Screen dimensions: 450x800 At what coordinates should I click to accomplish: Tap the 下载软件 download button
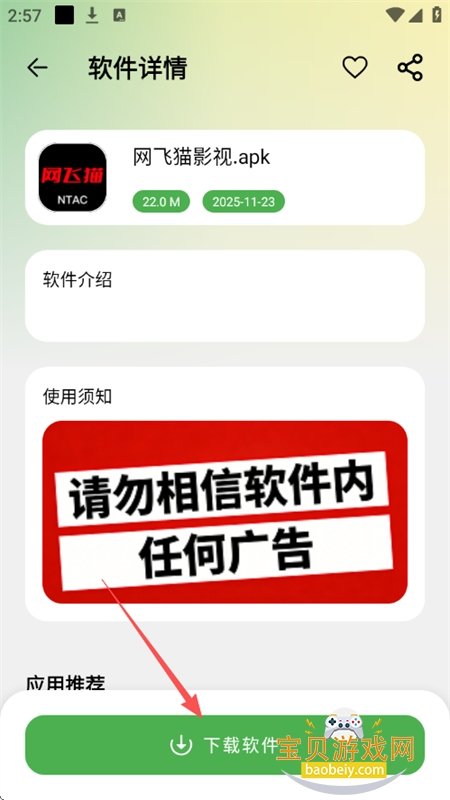[x=225, y=745]
